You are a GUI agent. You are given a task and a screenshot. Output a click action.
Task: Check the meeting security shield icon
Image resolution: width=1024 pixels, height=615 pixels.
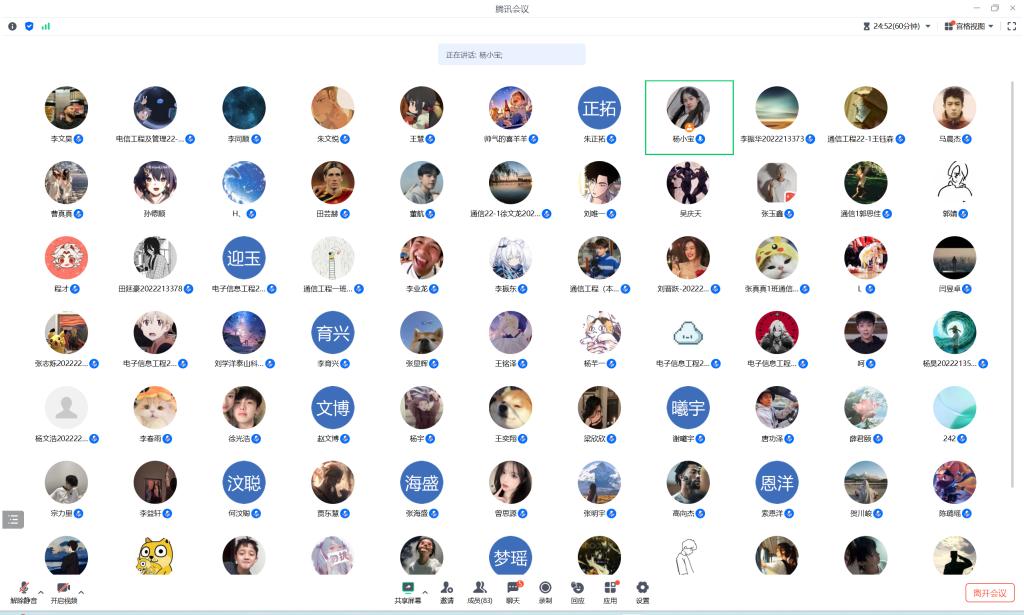[29, 26]
